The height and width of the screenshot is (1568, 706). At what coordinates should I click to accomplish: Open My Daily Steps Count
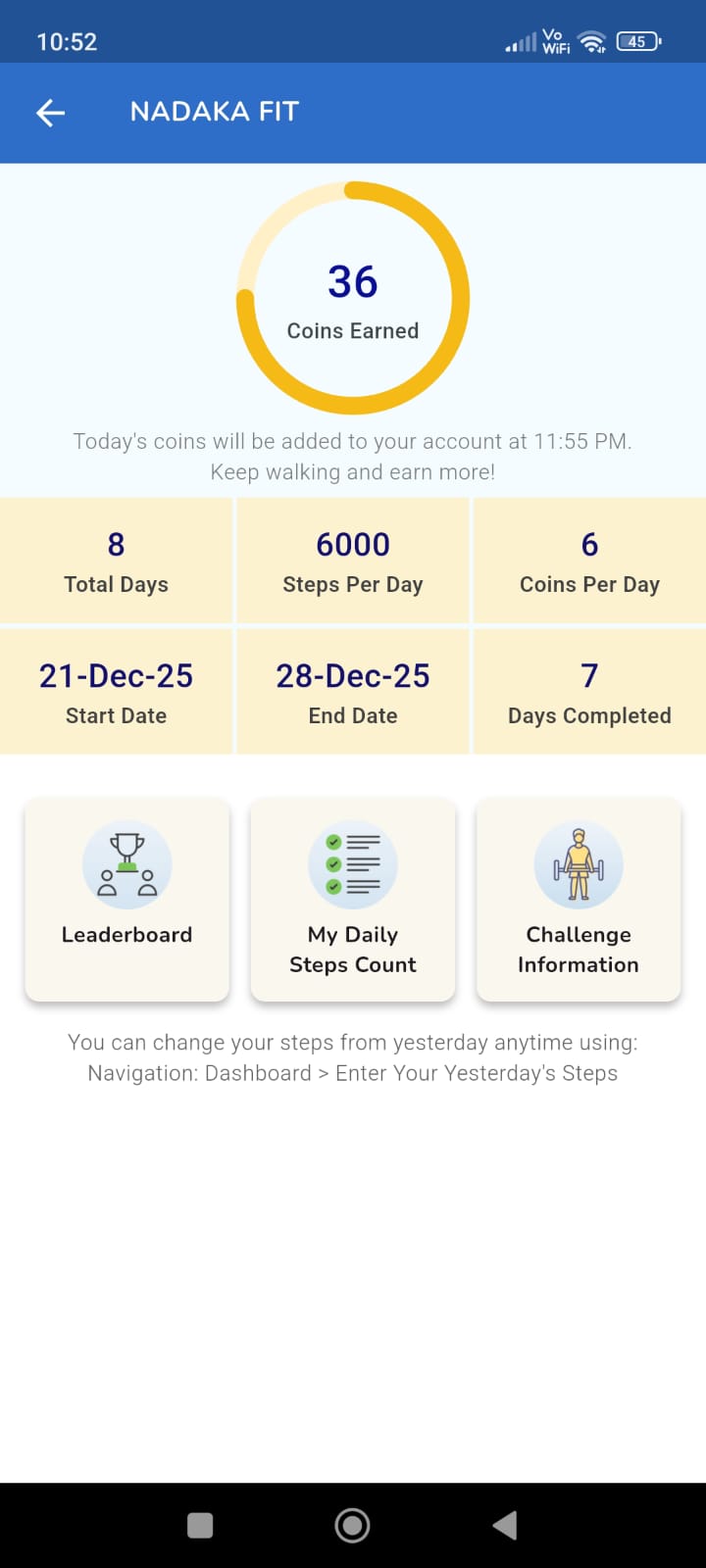tap(353, 899)
